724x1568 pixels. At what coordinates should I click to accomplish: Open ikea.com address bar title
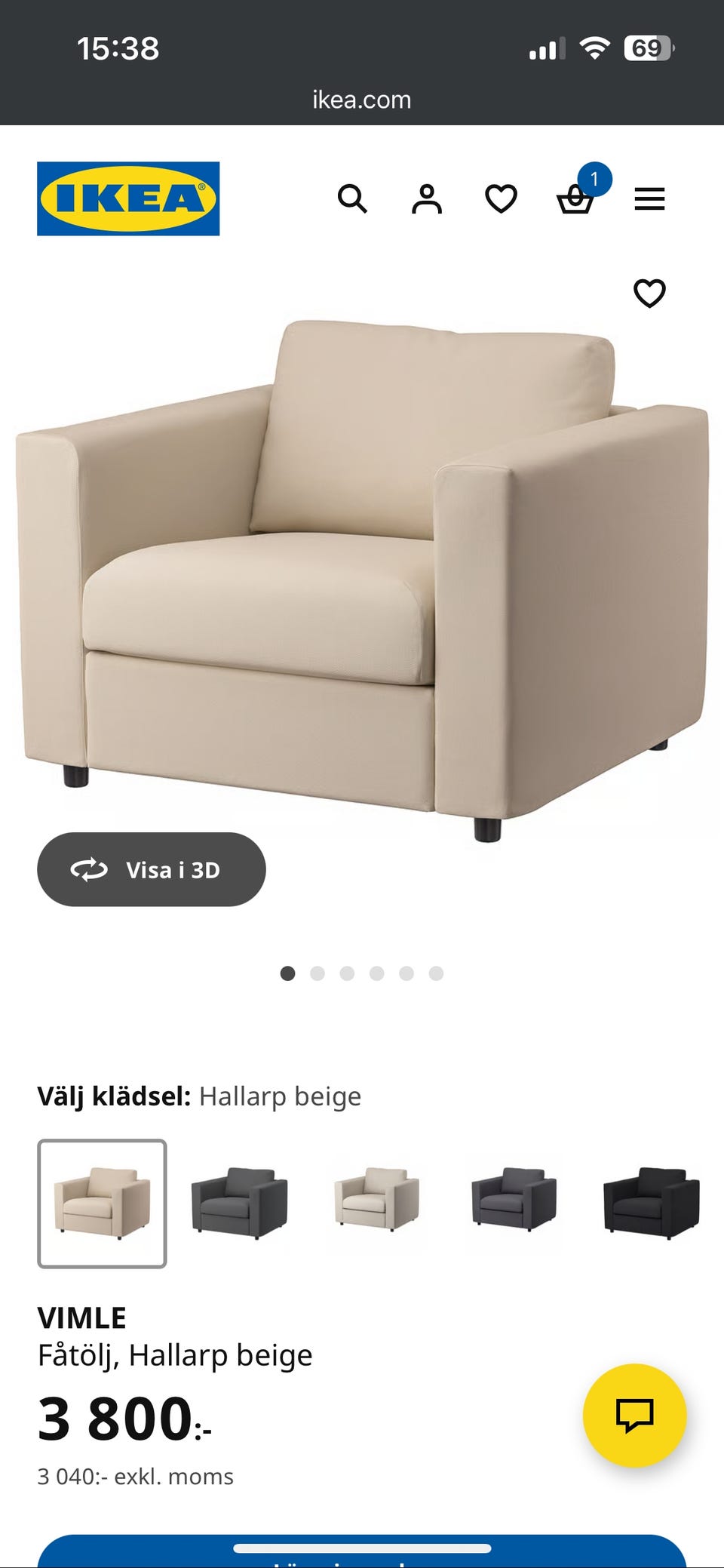tap(360, 99)
